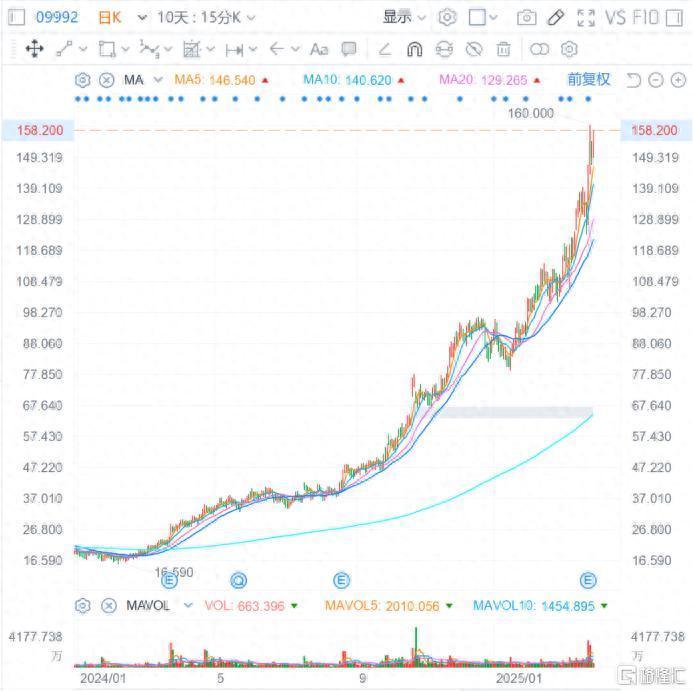Expand the 显示 display options

tap(403, 17)
